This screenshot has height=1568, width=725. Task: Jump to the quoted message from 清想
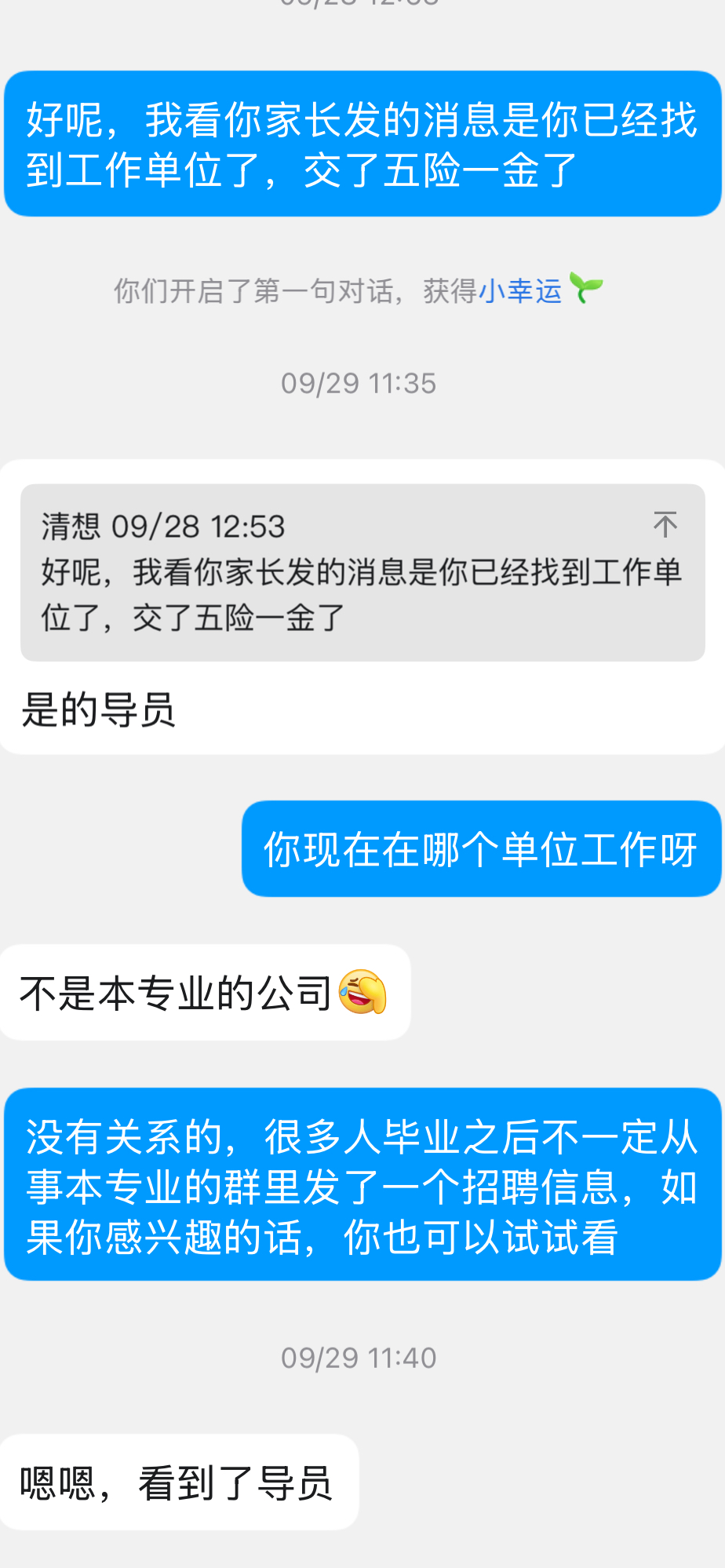pyautogui.click(x=665, y=524)
